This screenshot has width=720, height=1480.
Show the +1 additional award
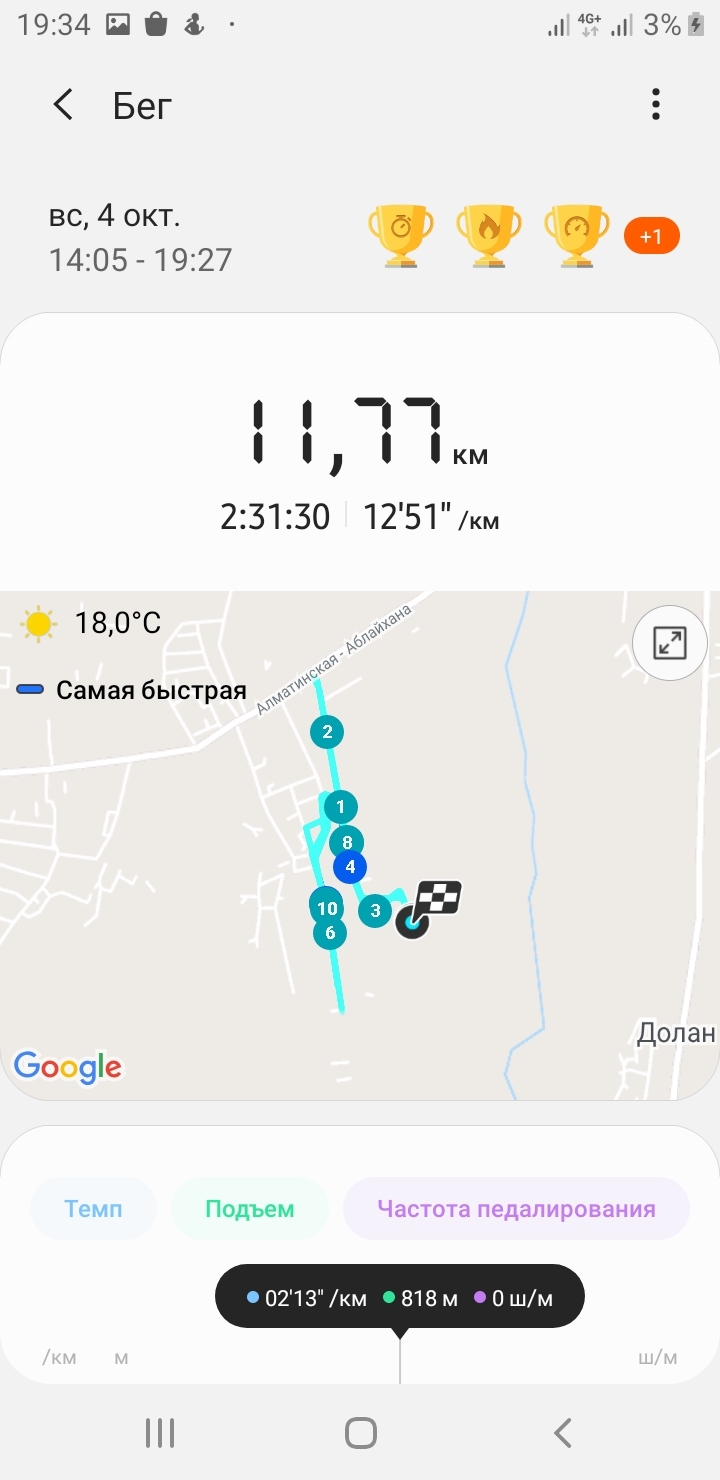(651, 237)
